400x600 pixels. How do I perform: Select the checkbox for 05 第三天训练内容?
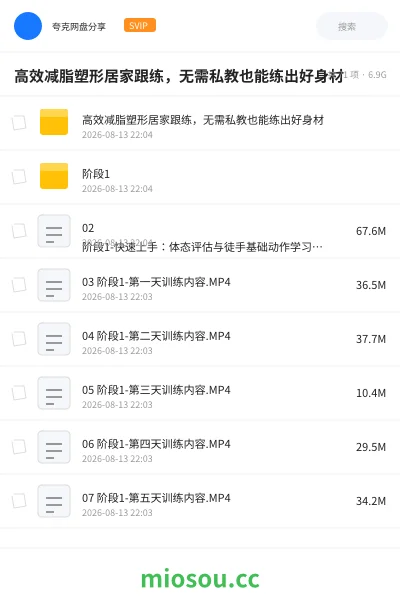point(19,393)
